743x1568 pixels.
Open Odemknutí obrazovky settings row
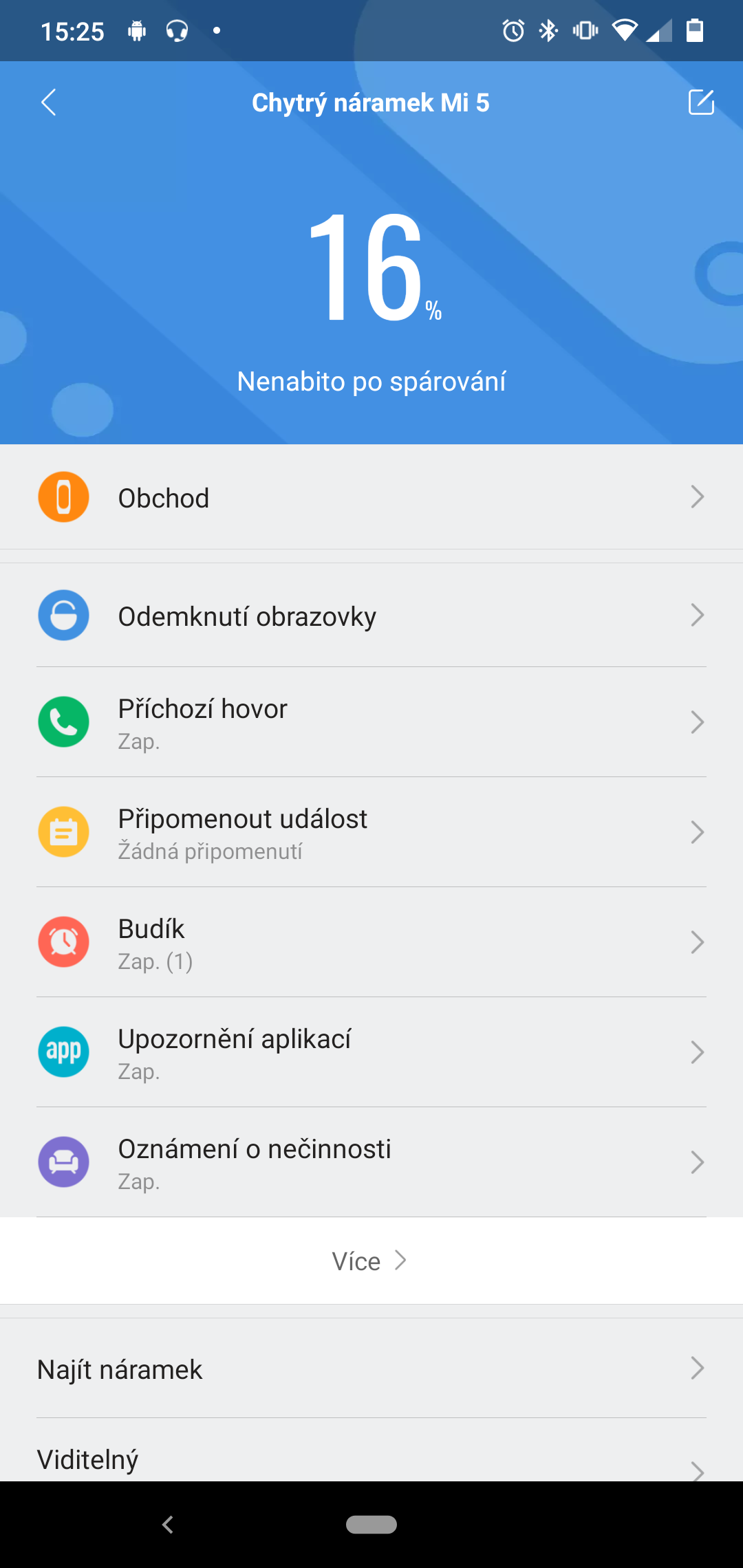[x=371, y=616]
